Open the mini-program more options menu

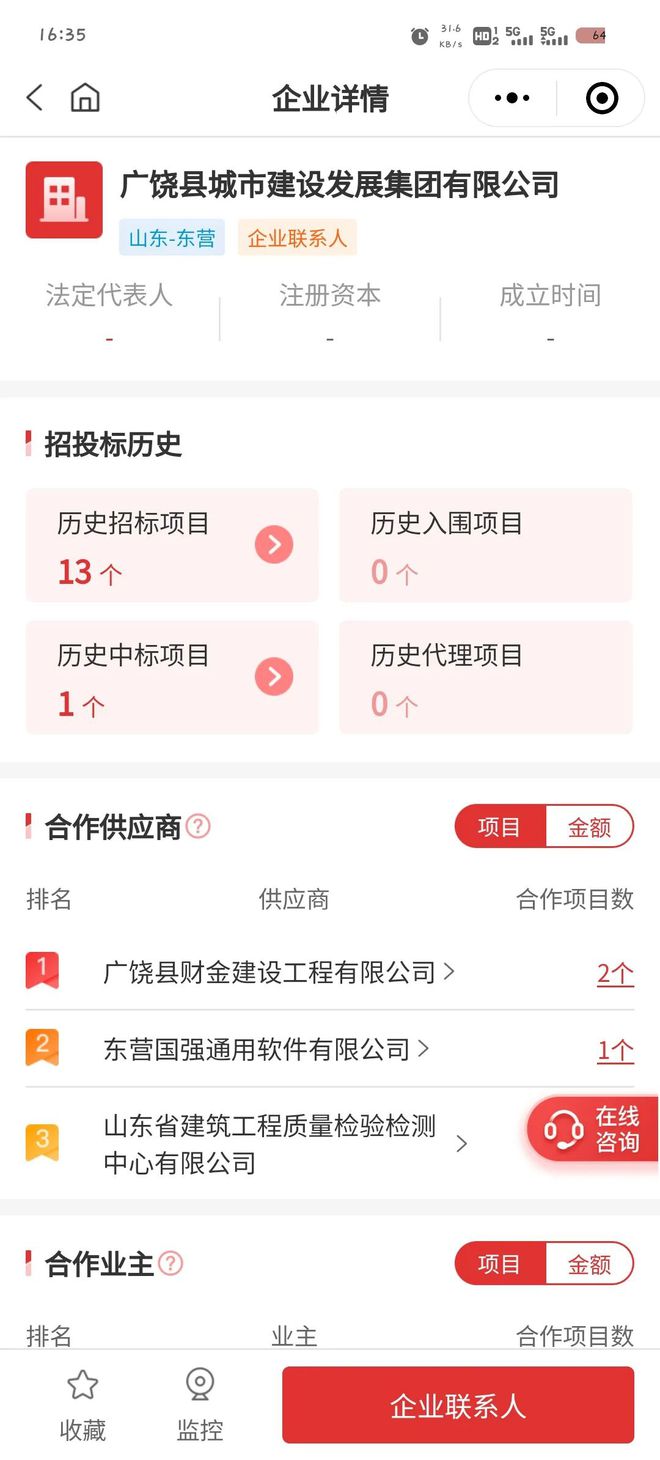pos(512,98)
